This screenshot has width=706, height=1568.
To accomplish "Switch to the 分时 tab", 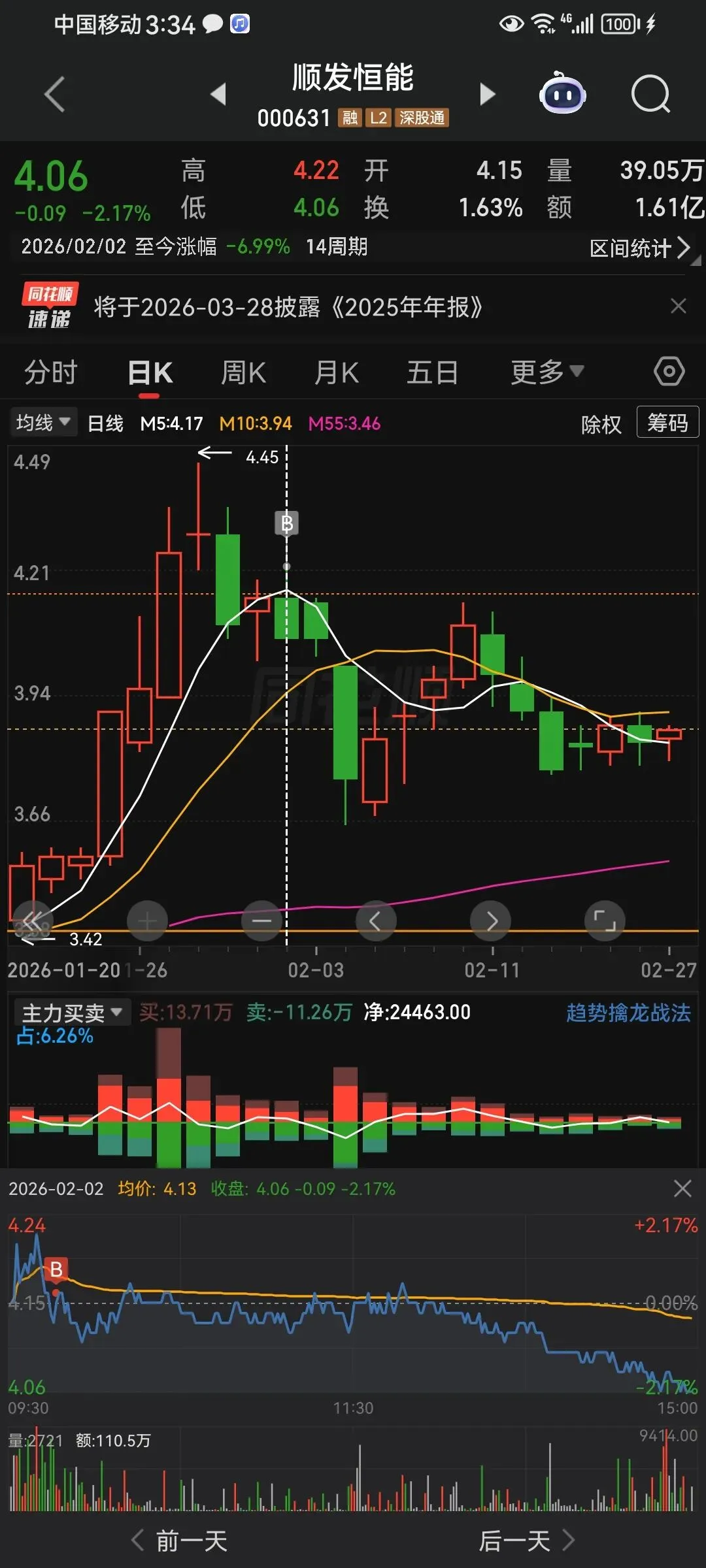I will (x=51, y=373).
